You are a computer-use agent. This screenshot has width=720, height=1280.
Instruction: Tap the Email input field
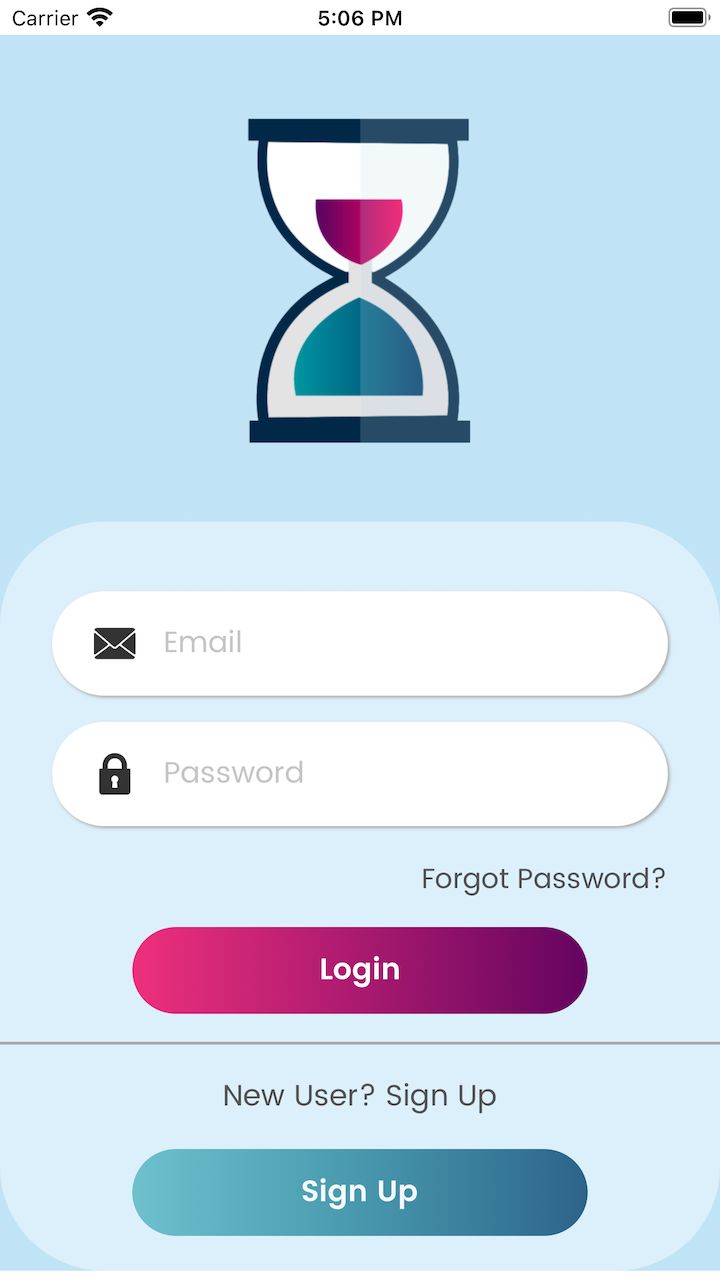[x=400, y=643]
